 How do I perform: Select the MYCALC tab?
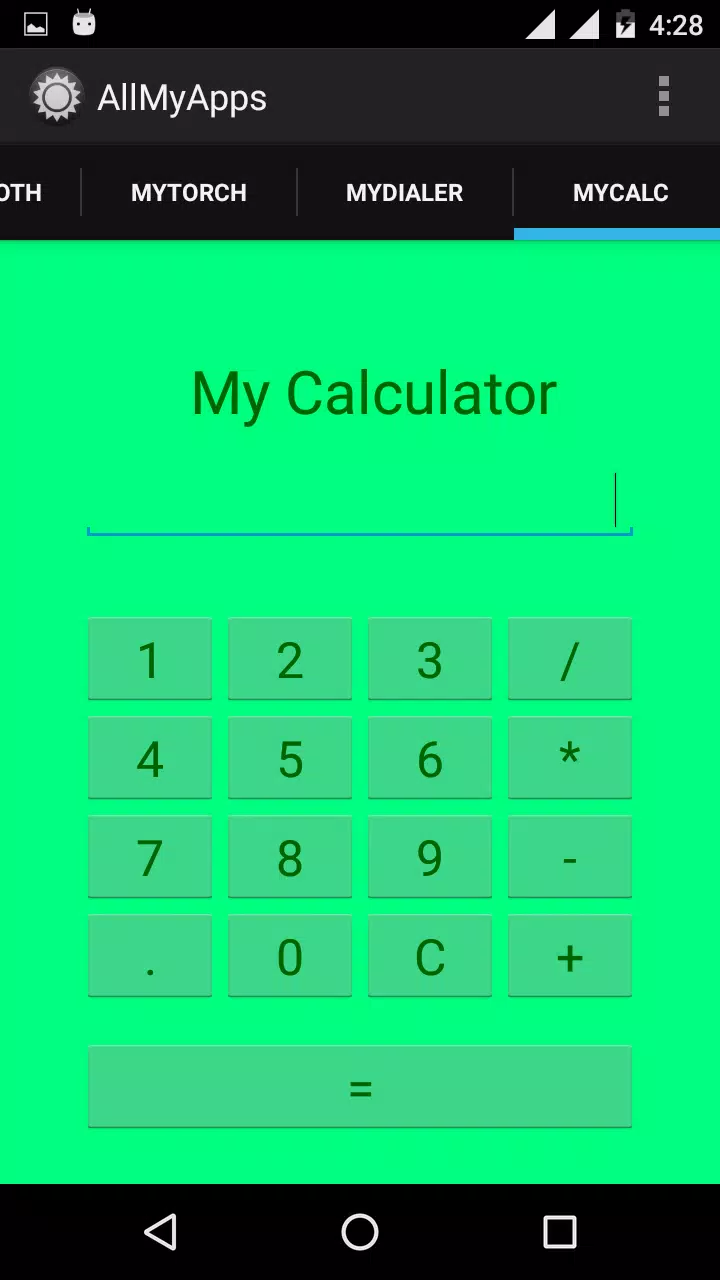620,192
